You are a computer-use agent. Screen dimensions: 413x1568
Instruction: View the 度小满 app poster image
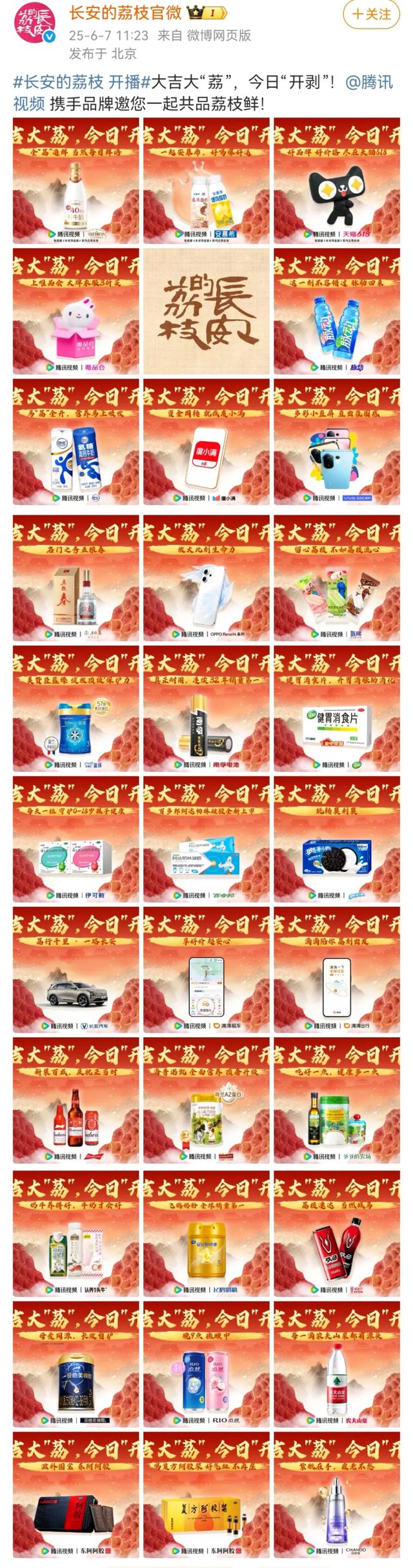[206, 442]
